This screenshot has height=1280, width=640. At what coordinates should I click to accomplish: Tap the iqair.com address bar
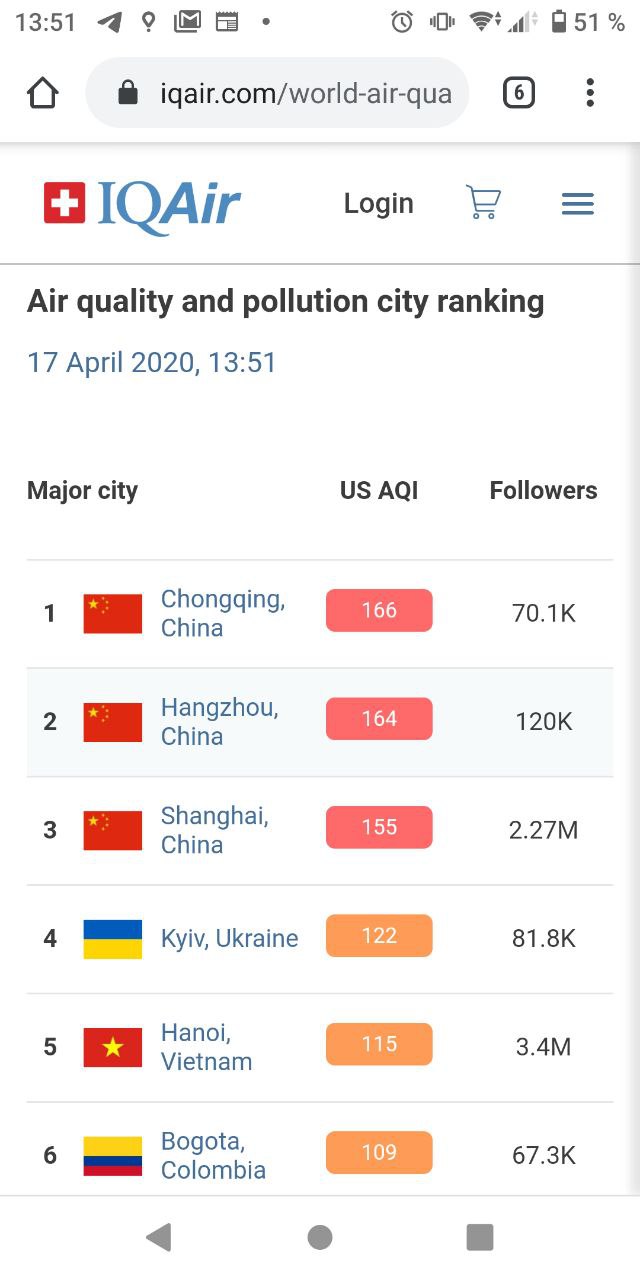click(277, 94)
